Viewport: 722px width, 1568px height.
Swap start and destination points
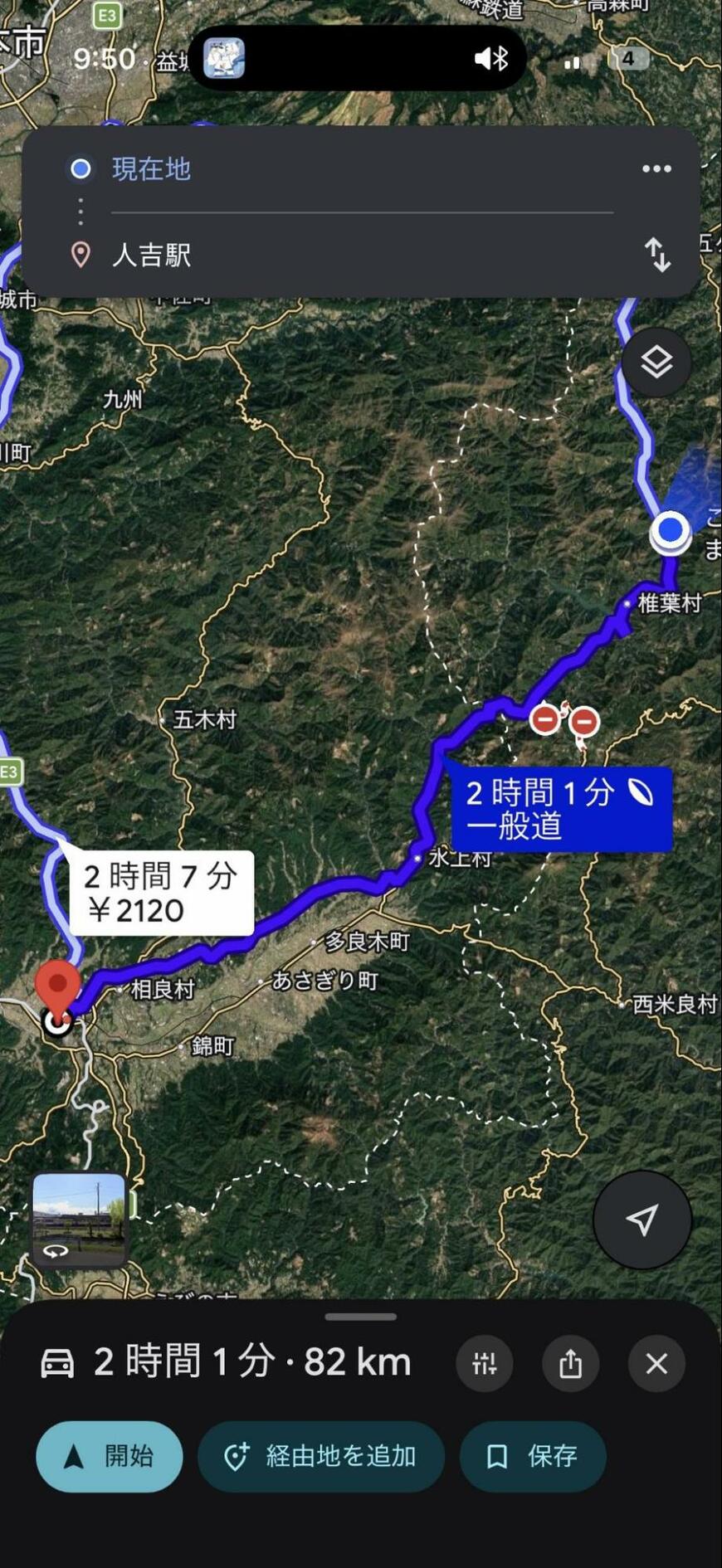click(x=657, y=255)
